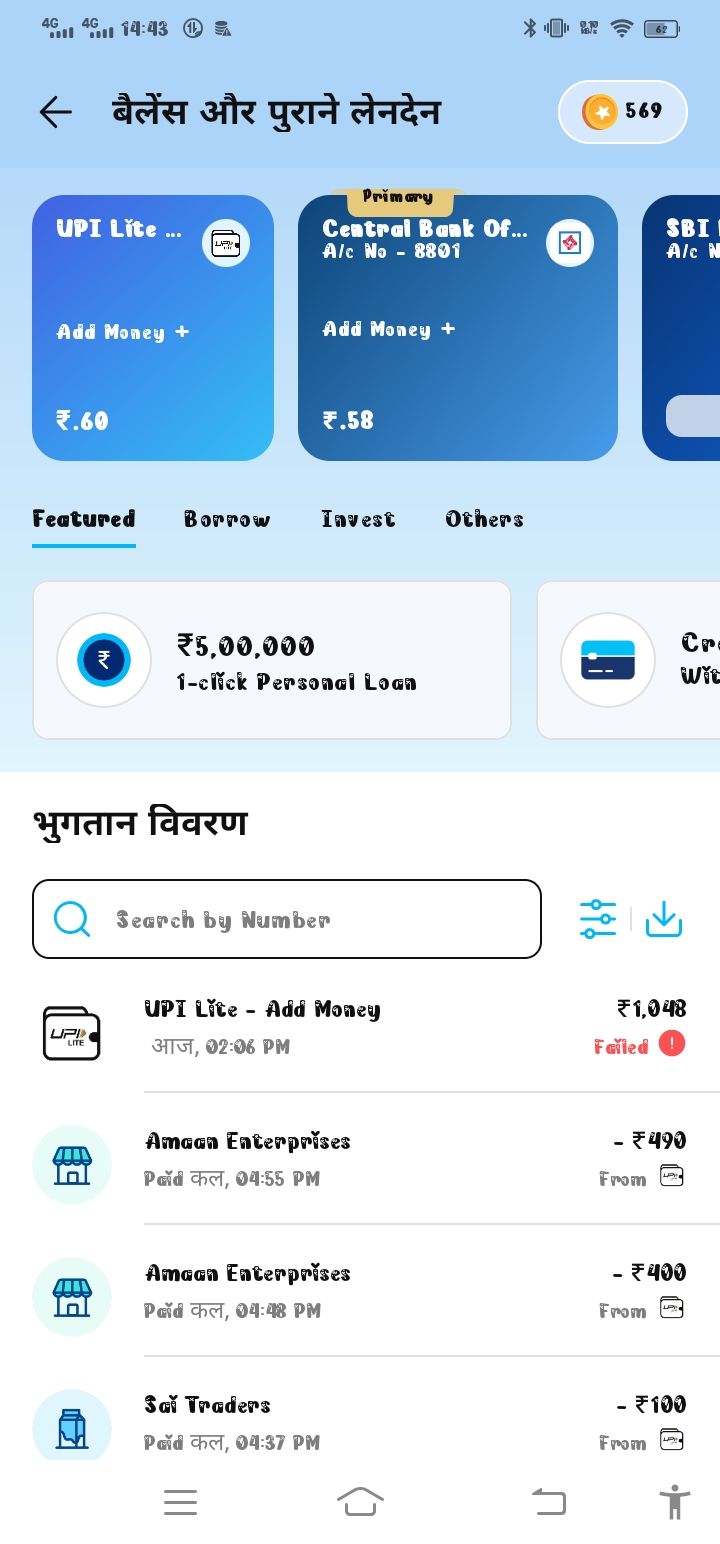Open the accessibility shortcut button
This screenshot has width=720, height=1544.
pos(675,1502)
